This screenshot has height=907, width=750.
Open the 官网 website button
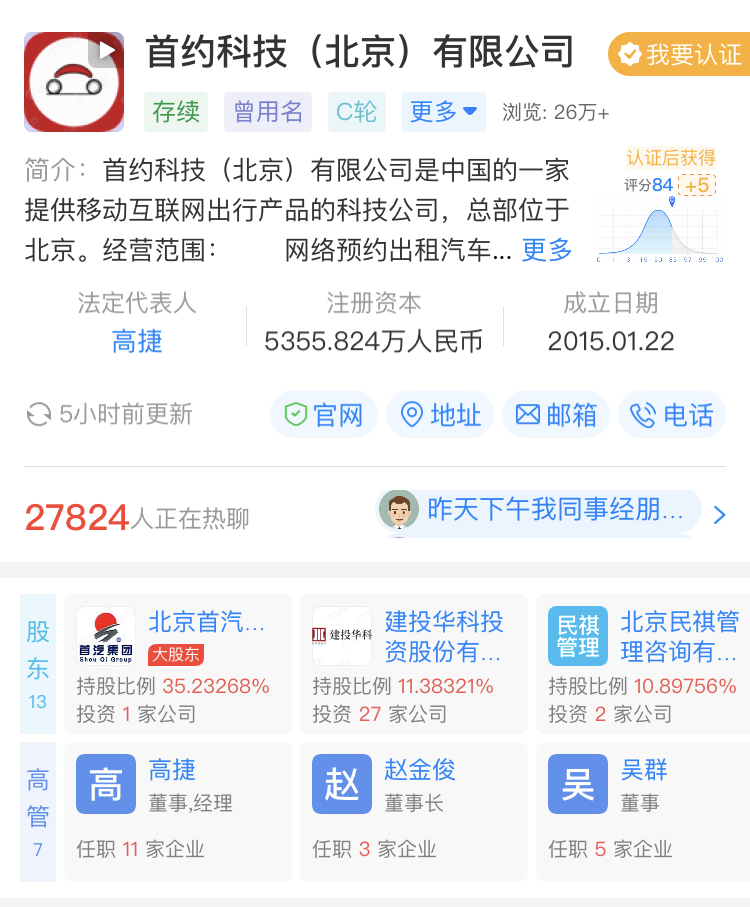click(x=324, y=415)
